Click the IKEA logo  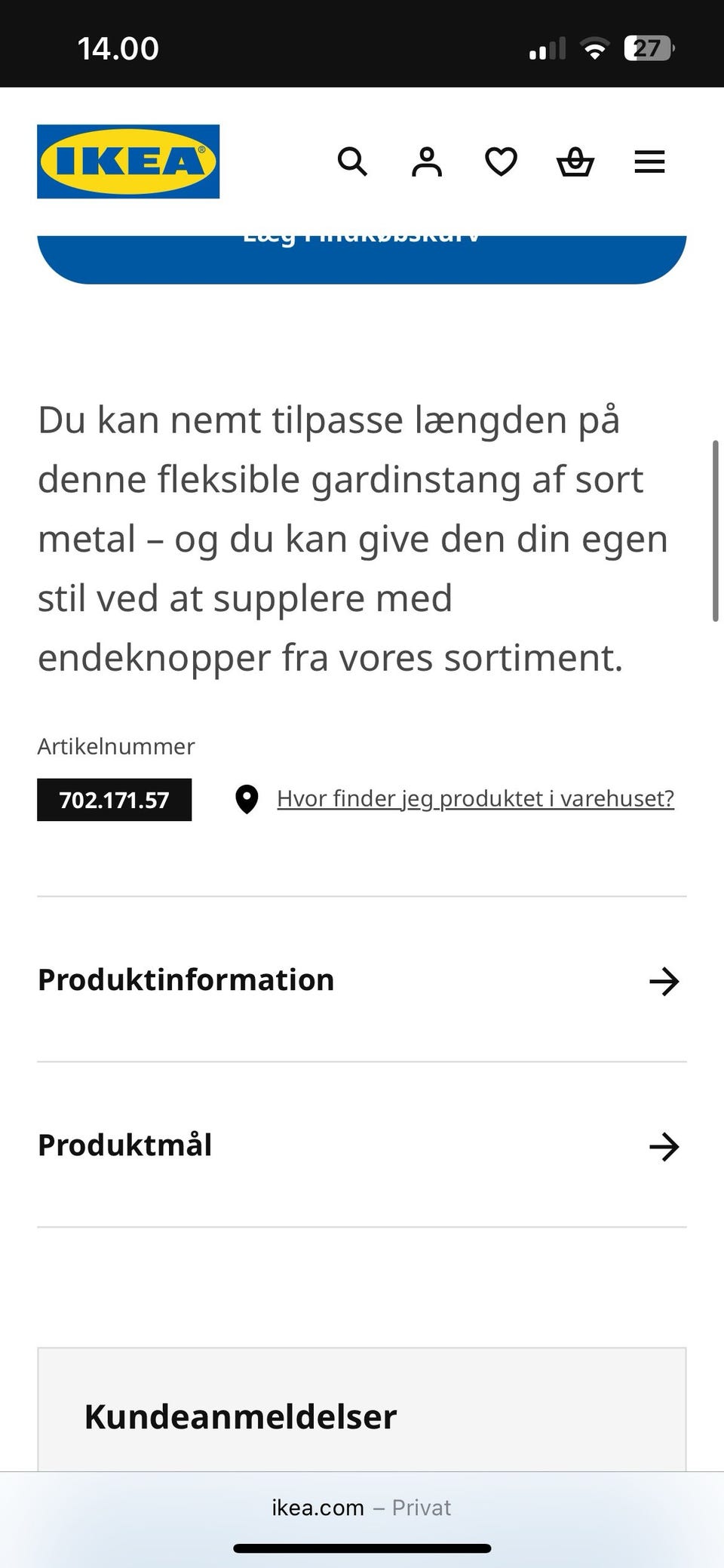(127, 161)
